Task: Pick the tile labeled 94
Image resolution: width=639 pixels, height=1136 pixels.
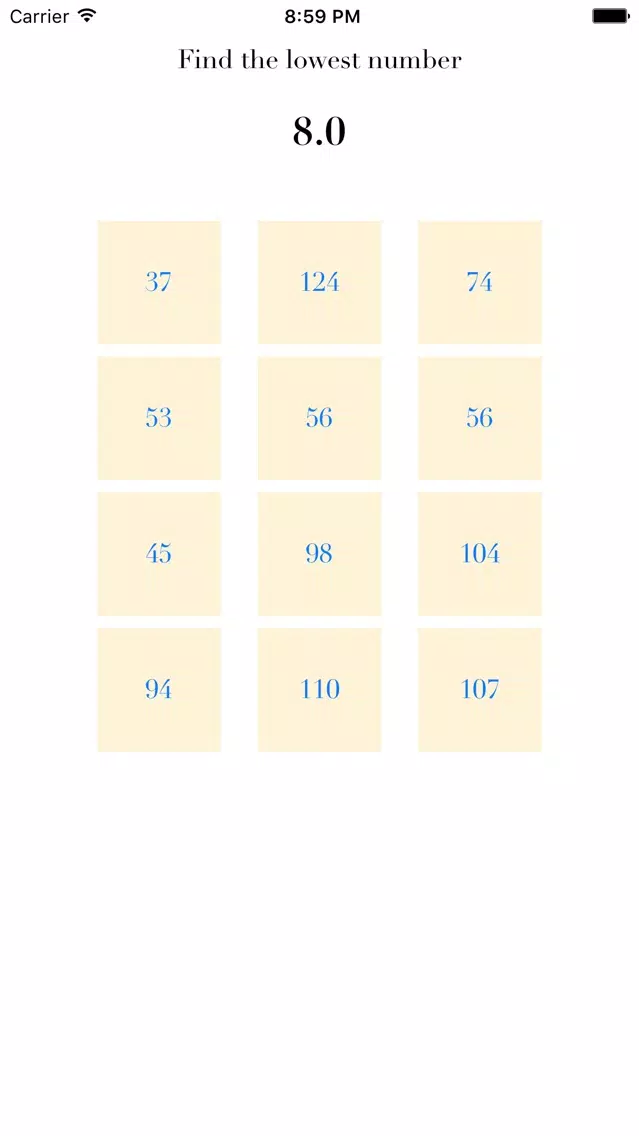Action: pyautogui.click(x=159, y=690)
